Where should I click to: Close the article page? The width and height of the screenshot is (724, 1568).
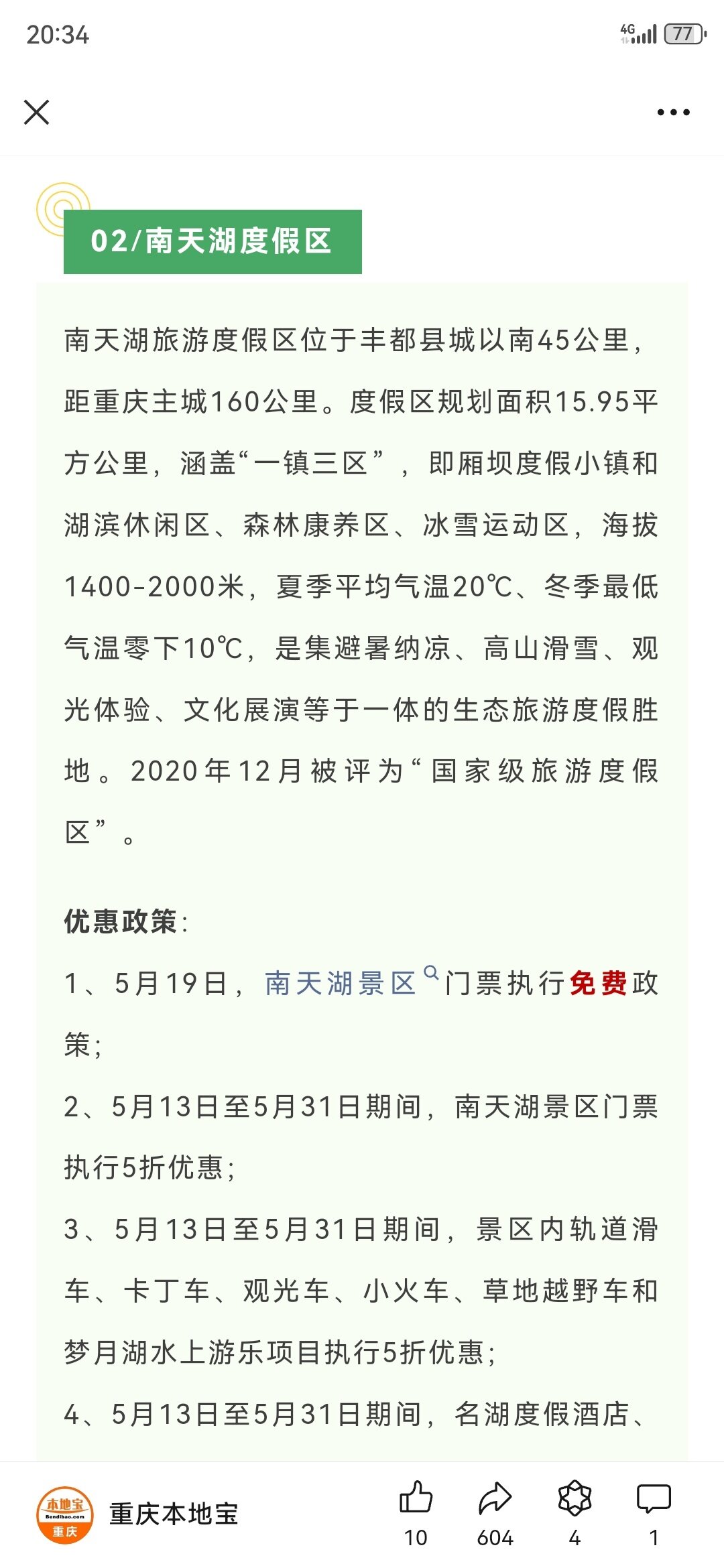[x=37, y=112]
